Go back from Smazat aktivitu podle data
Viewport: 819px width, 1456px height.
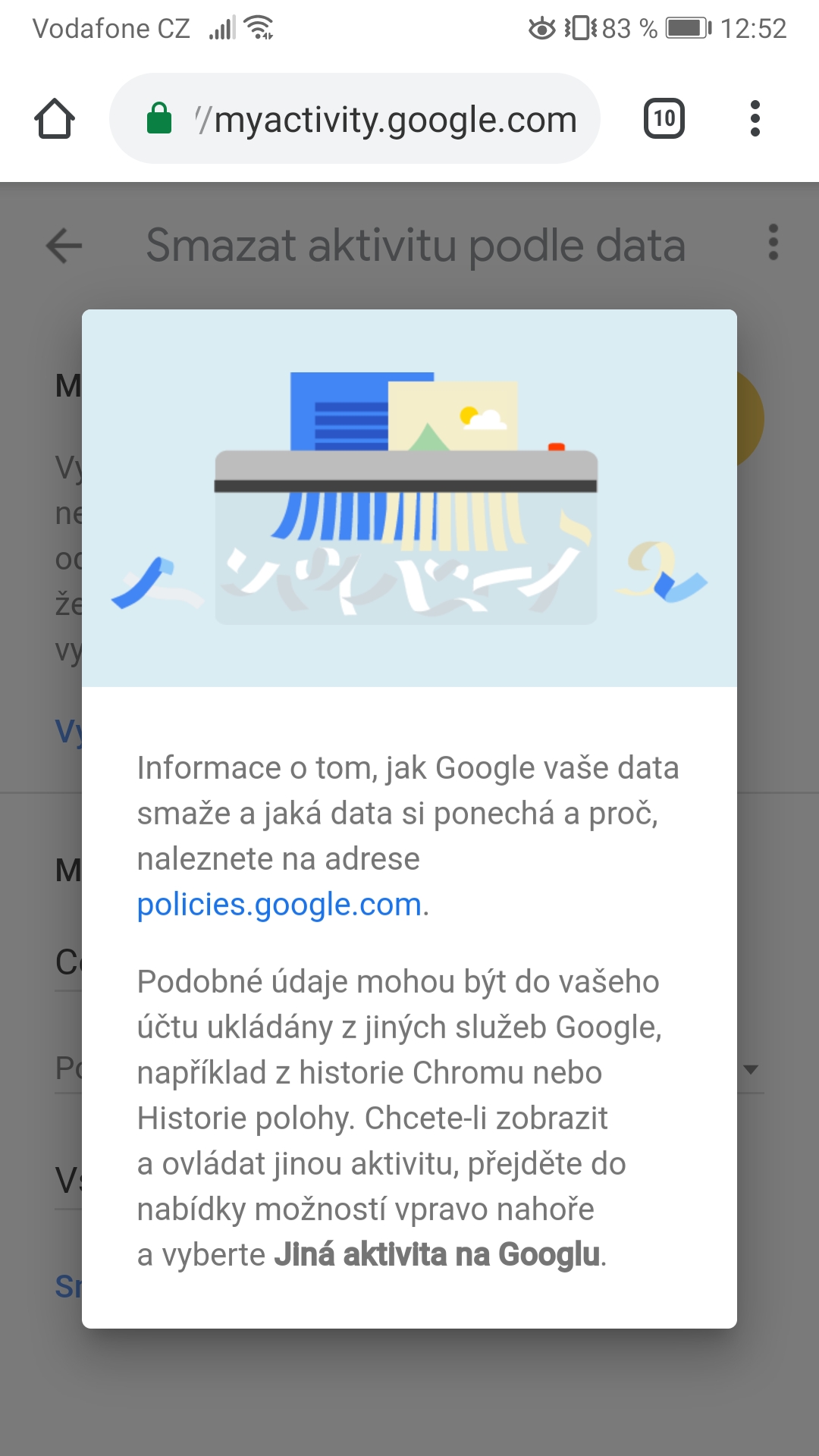coord(64,246)
